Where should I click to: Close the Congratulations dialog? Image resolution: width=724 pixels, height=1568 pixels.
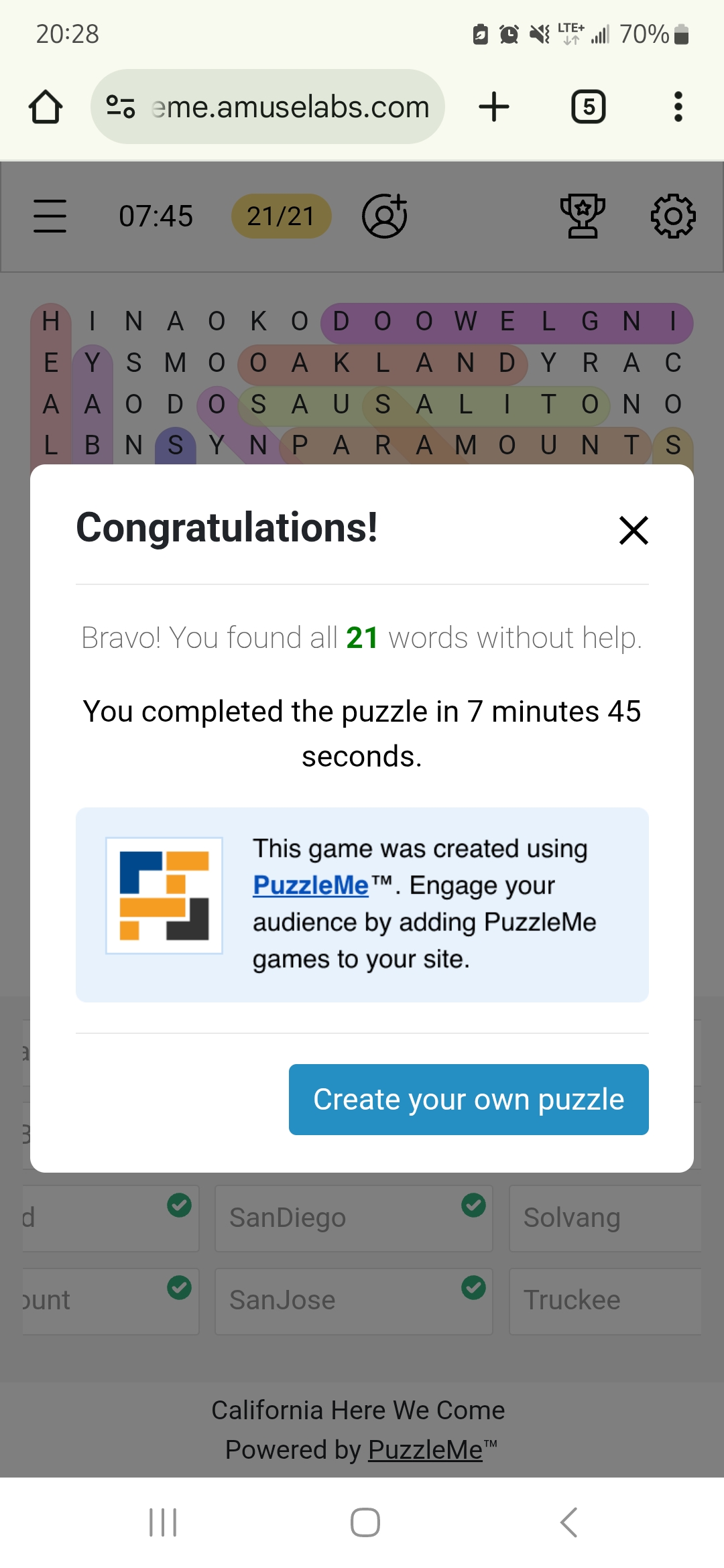[x=633, y=530]
